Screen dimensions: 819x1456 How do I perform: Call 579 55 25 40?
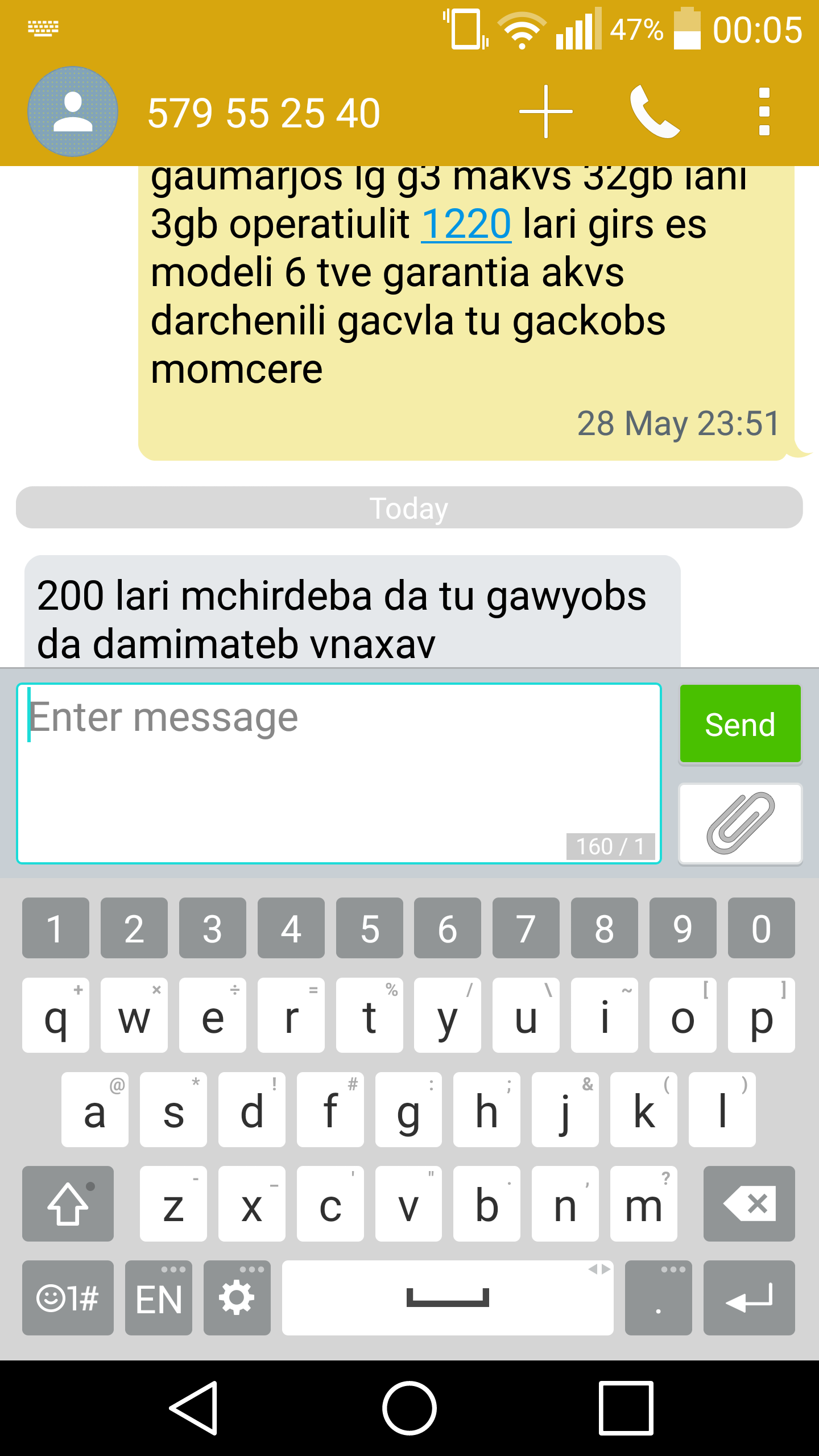[654, 111]
